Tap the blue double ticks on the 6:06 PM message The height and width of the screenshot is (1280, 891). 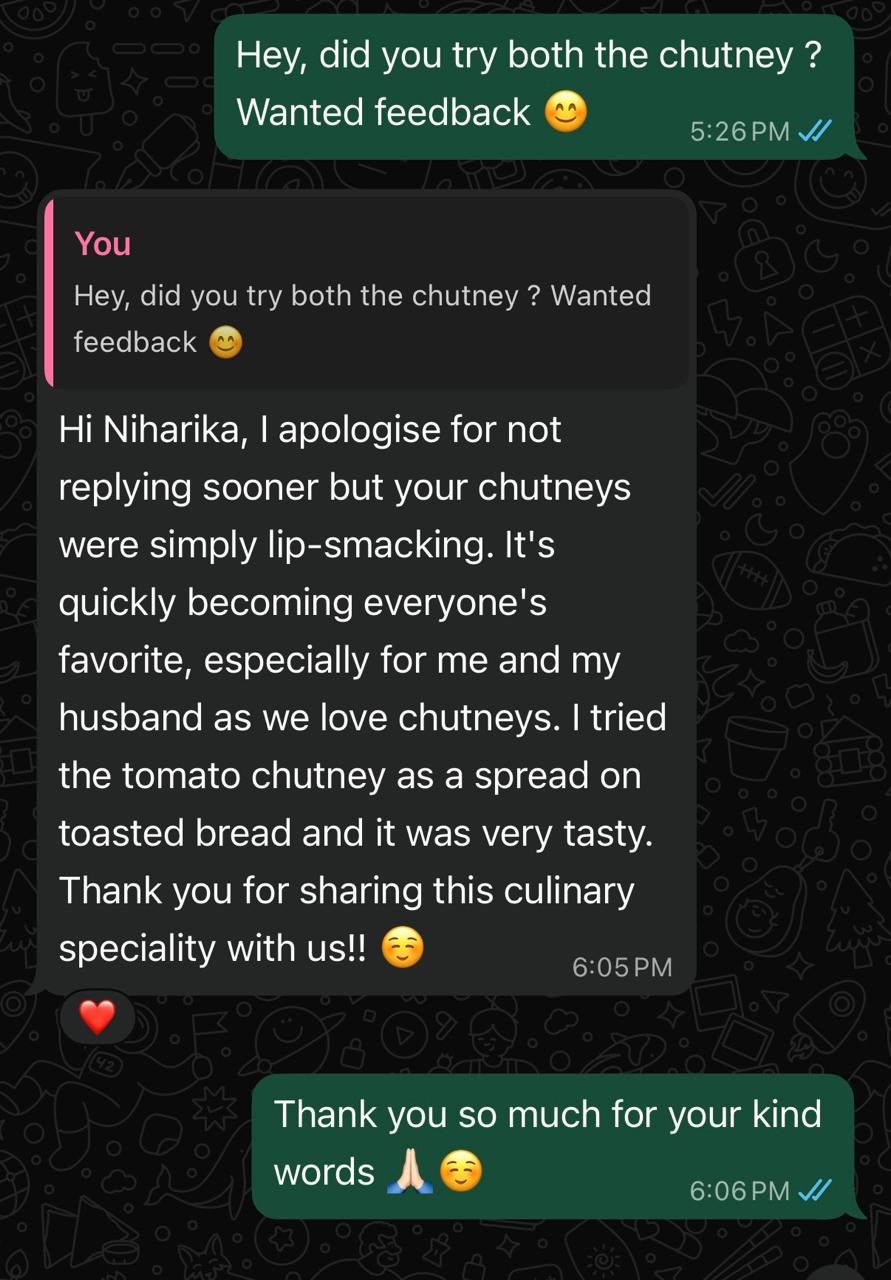(813, 1190)
